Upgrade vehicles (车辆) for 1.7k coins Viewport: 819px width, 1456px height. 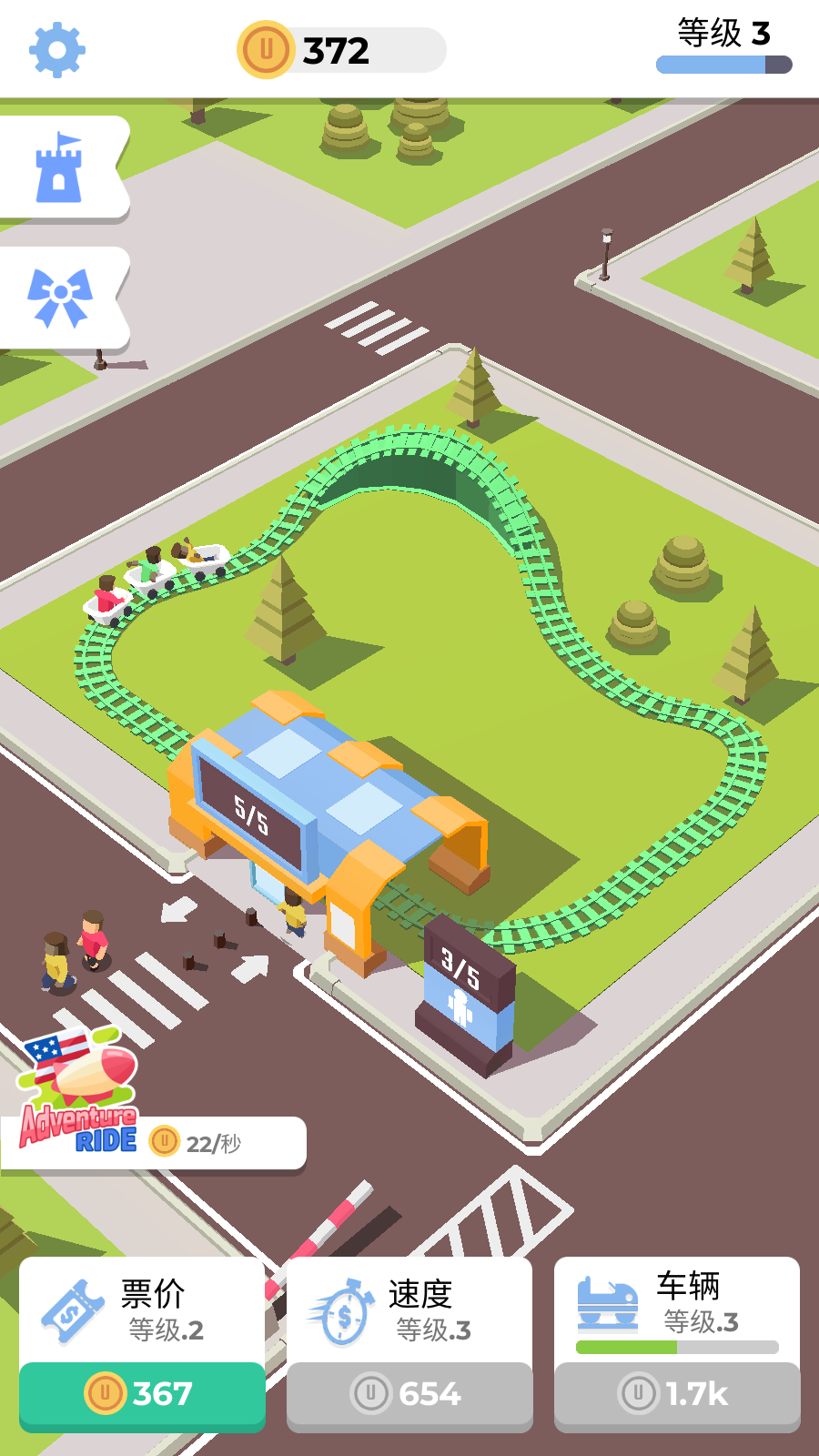tap(677, 1392)
